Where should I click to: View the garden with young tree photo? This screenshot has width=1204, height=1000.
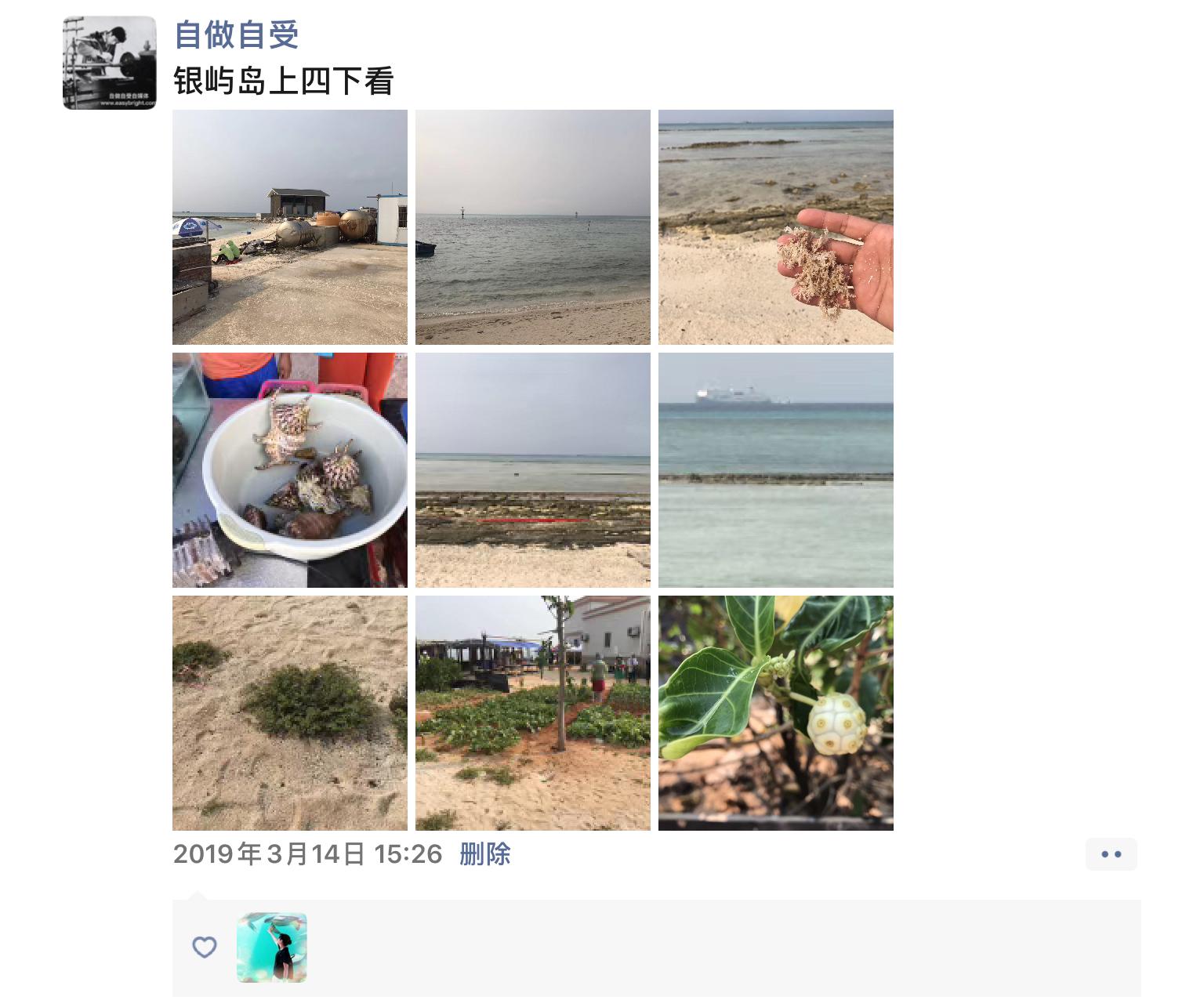(x=533, y=713)
